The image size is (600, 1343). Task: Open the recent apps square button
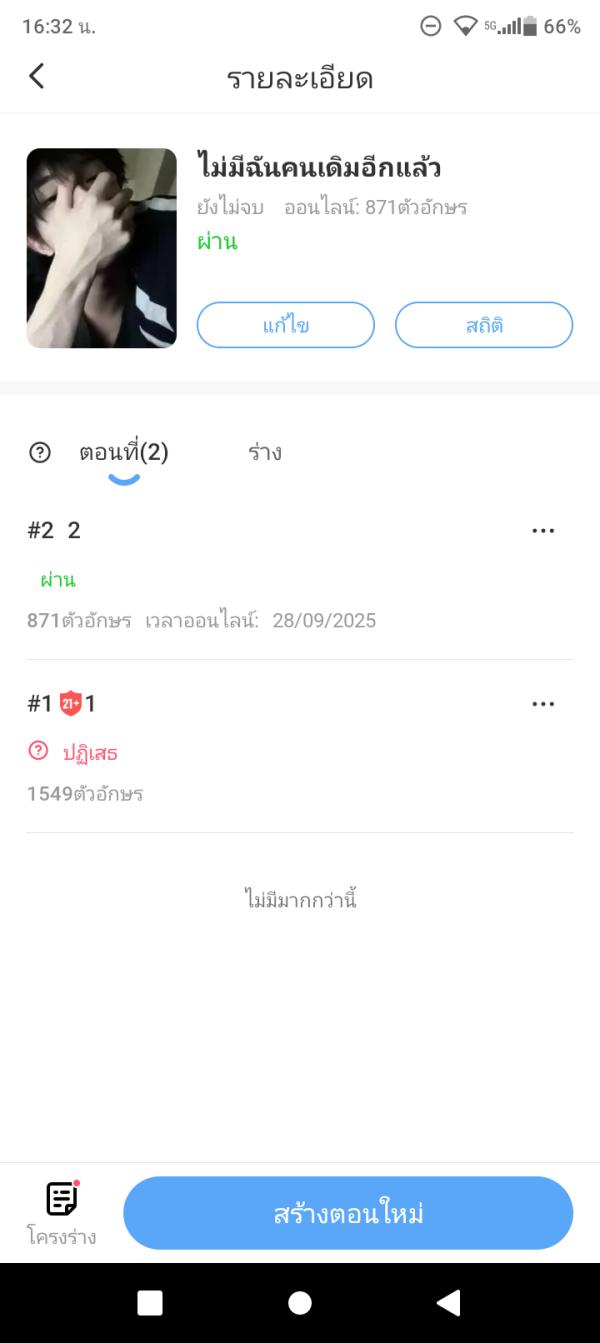click(x=150, y=1302)
